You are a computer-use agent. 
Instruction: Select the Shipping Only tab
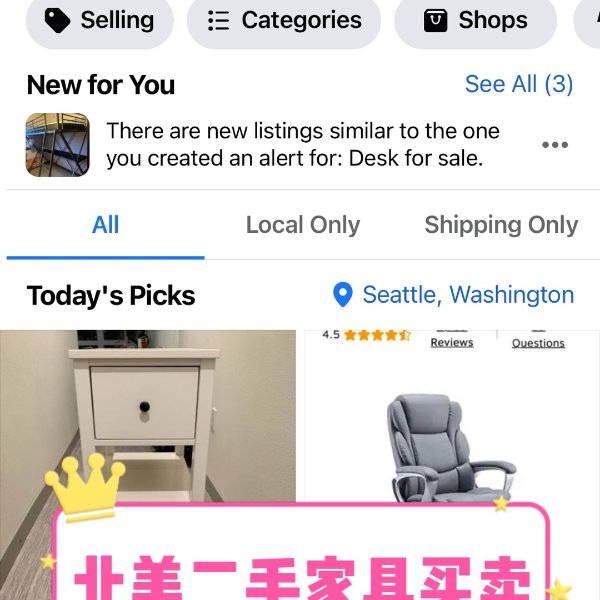500,225
